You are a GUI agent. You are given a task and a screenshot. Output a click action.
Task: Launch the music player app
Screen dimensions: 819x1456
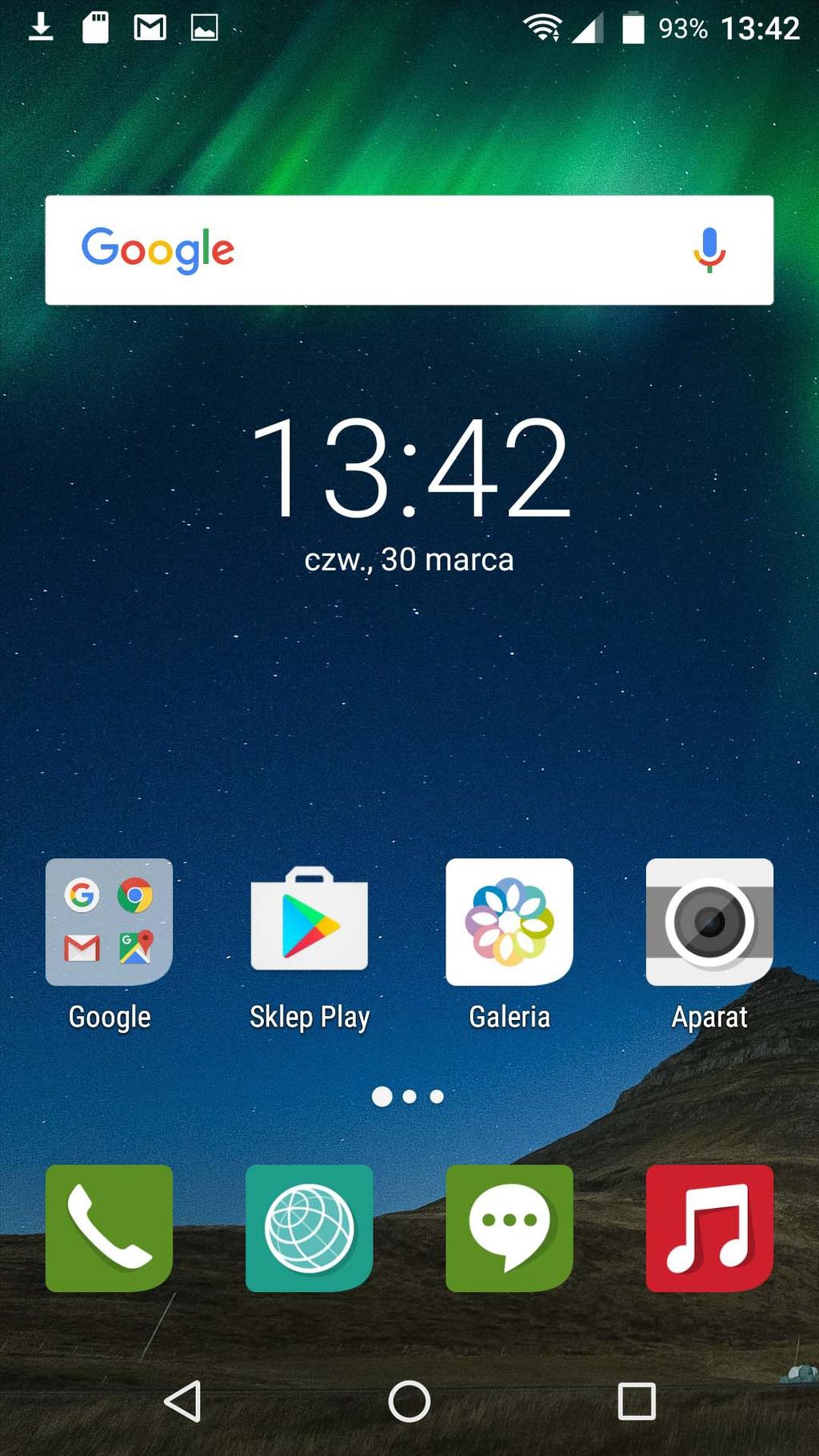point(709,1228)
